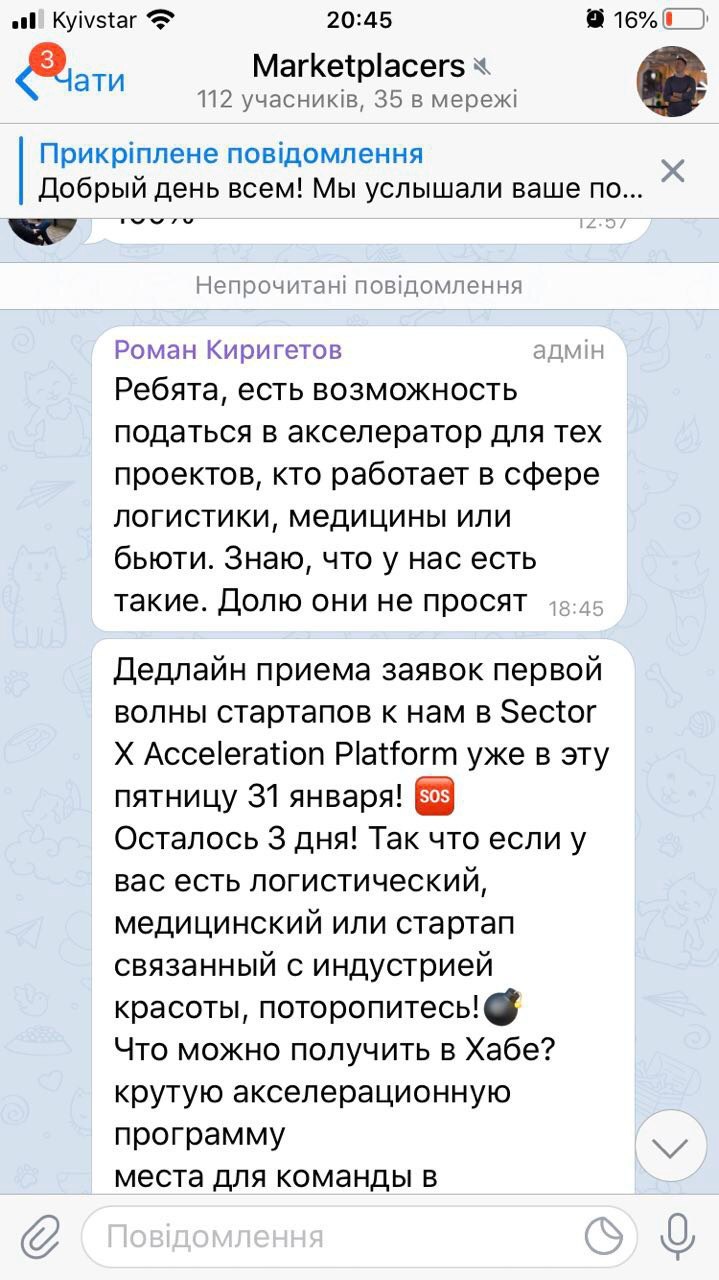Record a voice message with the microphone
The image size is (719, 1280).
(677, 1236)
